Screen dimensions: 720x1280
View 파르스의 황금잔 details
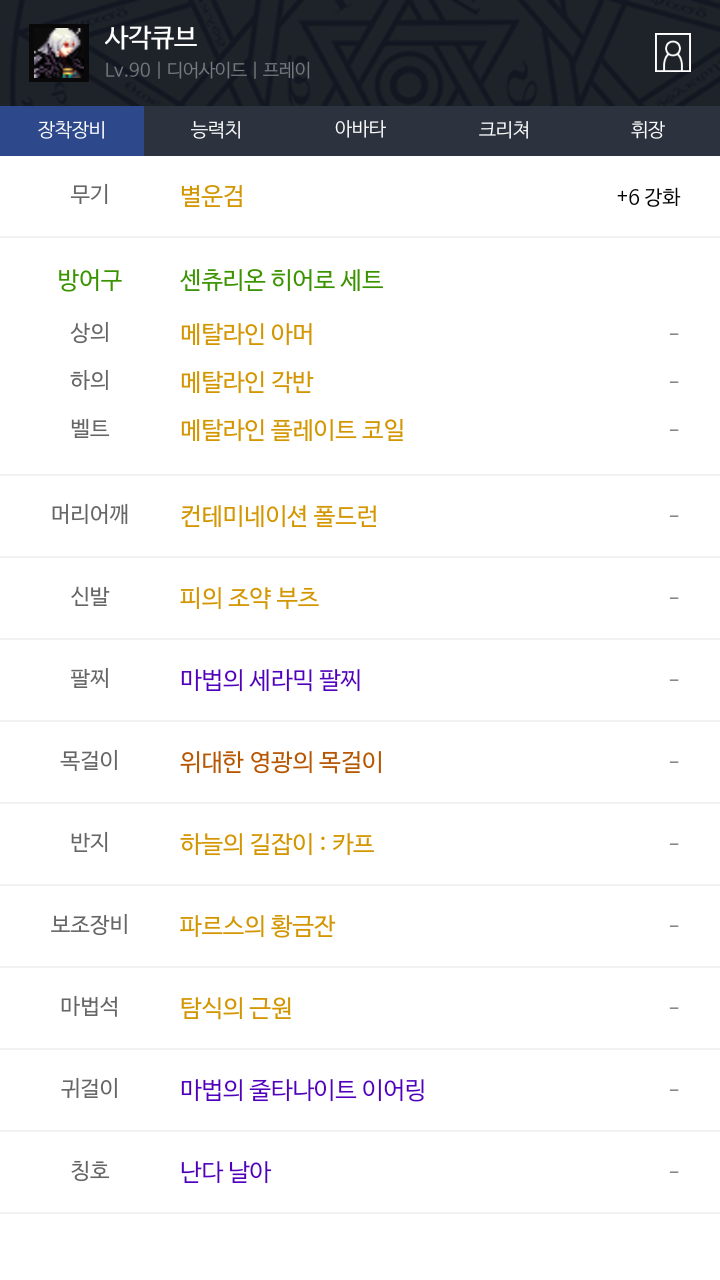[x=257, y=926]
